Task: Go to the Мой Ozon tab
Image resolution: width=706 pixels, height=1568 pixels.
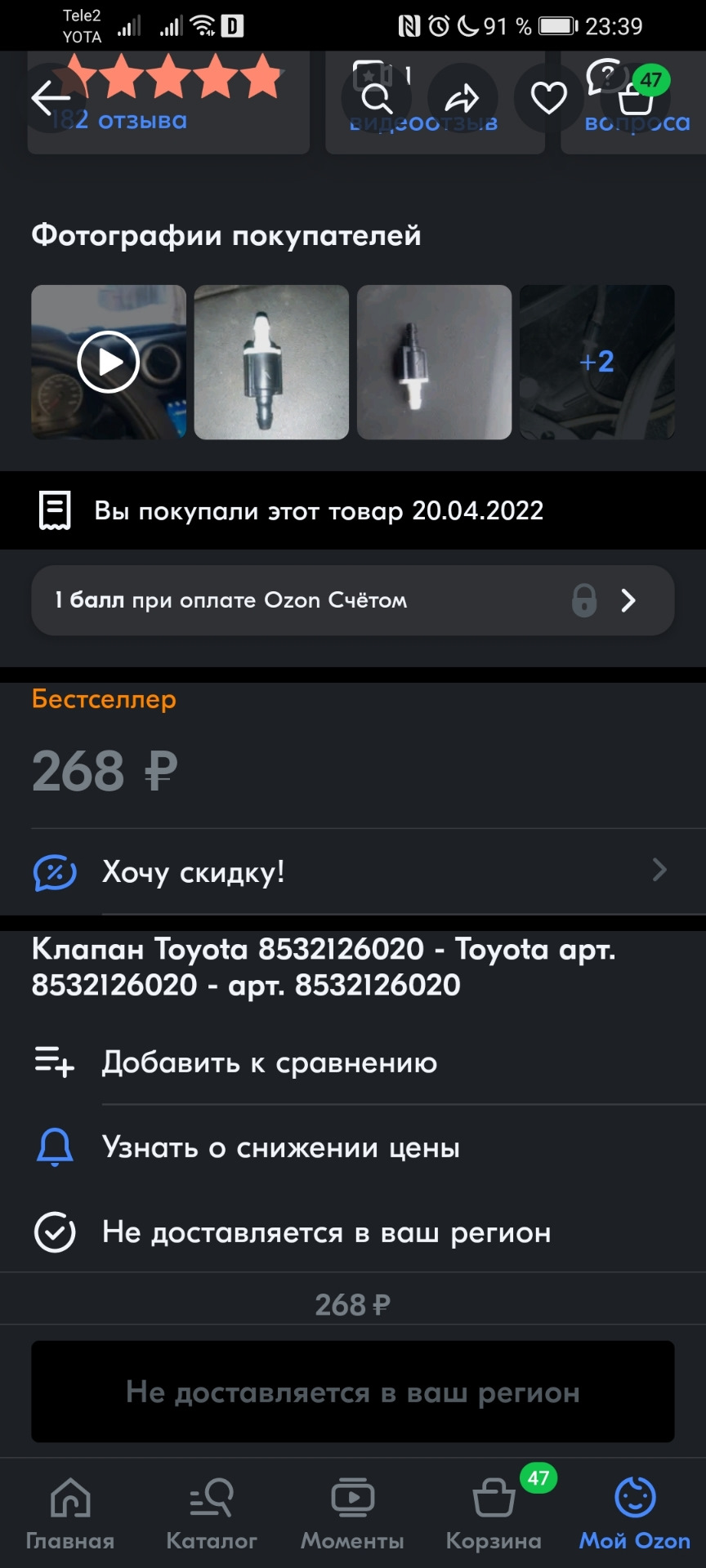Action: [635, 1513]
